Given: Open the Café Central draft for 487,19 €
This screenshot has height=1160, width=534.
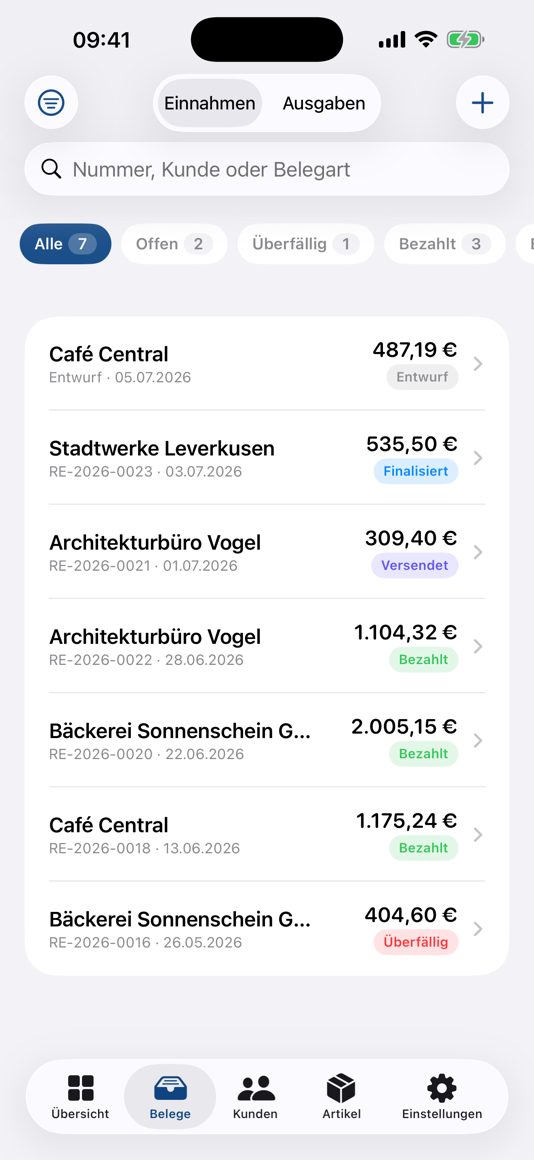Looking at the screenshot, I should [x=267, y=364].
